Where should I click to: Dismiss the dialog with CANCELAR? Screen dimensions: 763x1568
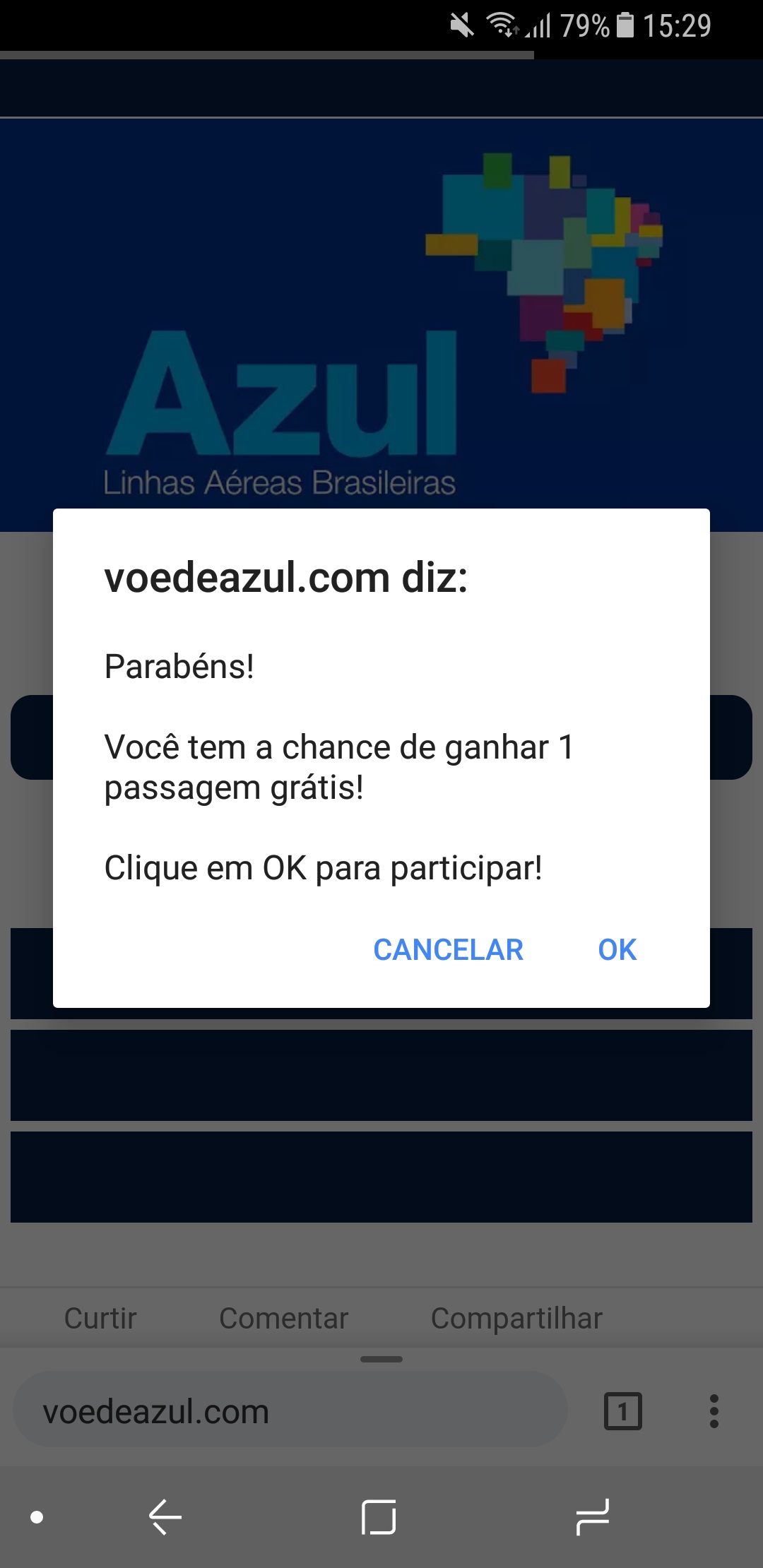(x=448, y=950)
